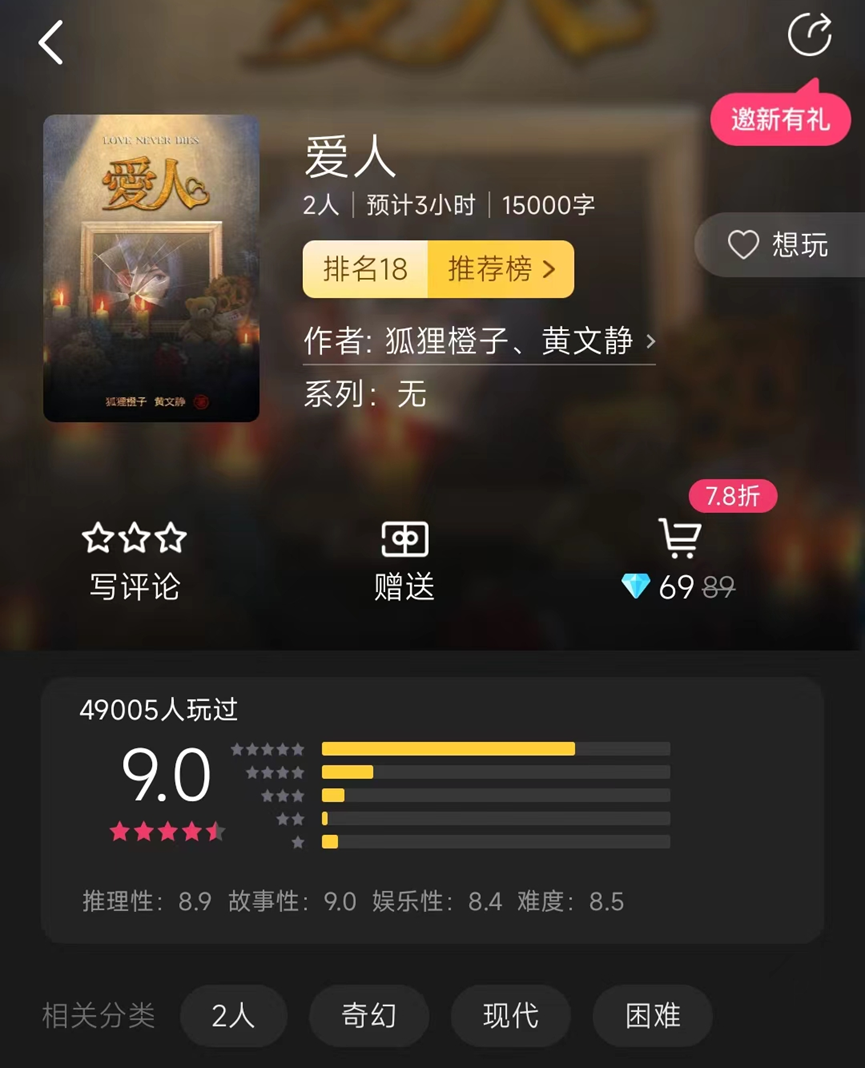Image resolution: width=865 pixels, height=1068 pixels.
Task: Add 爱人 to the 想玩 wishlist
Action: (x=779, y=244)
